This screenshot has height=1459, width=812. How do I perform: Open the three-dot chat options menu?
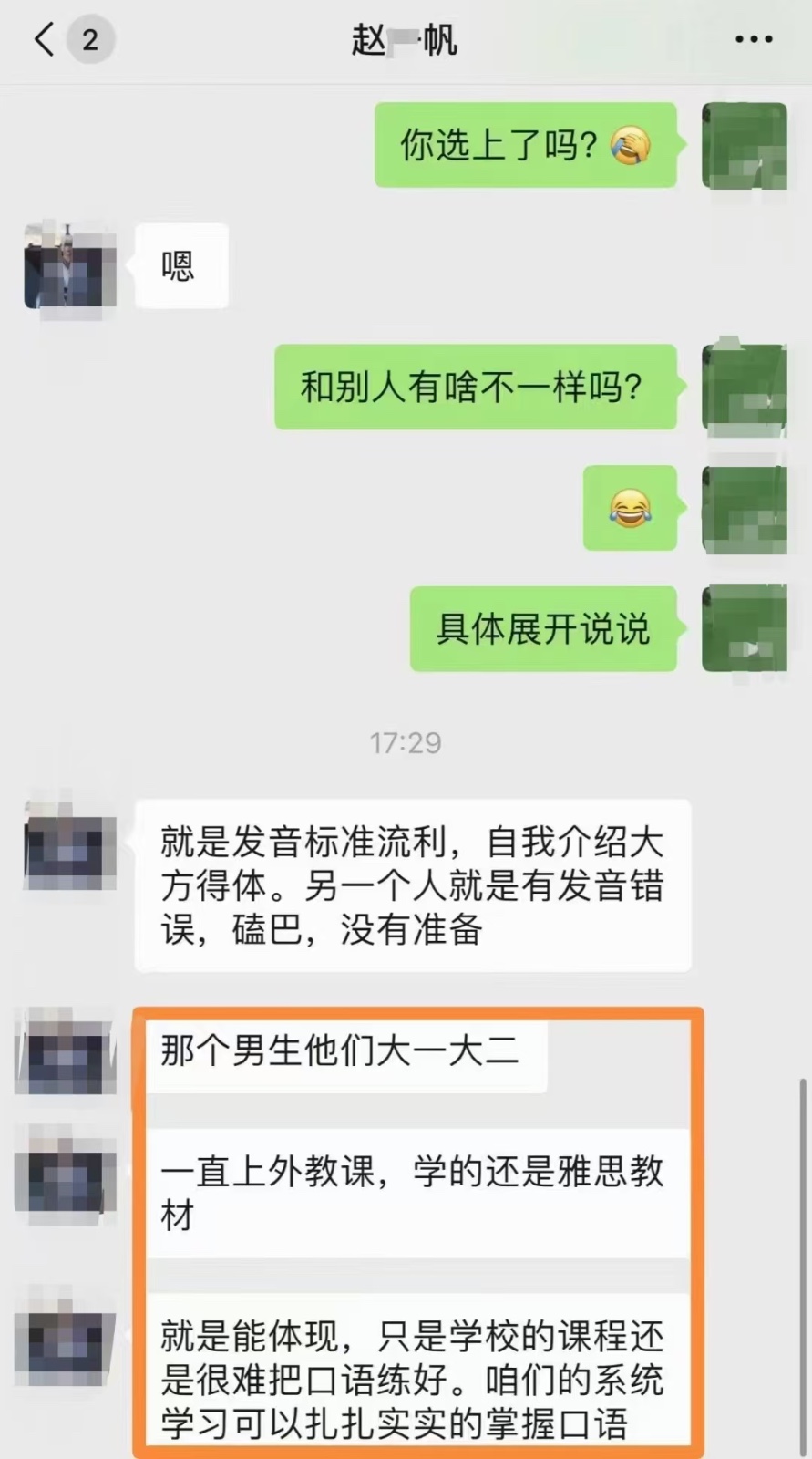[x=753, y=40]
